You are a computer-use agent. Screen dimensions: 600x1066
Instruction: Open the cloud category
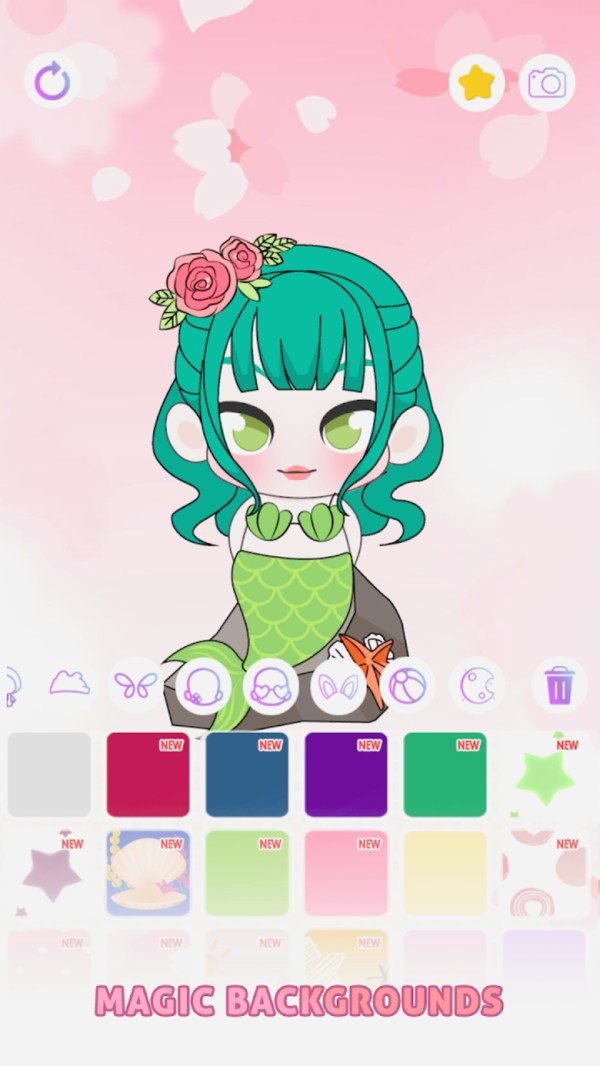69,684
